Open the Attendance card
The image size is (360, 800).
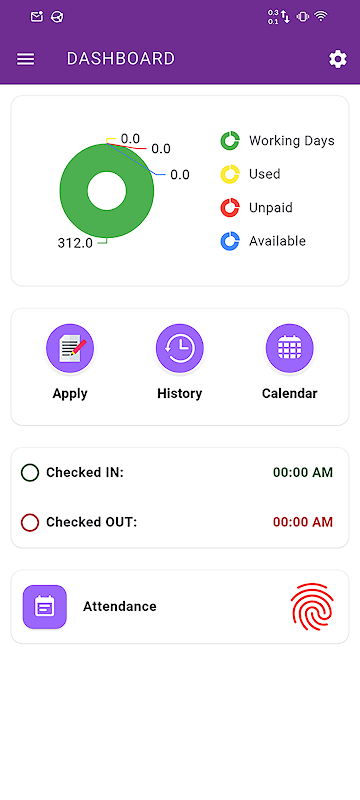tap(180, 607)
